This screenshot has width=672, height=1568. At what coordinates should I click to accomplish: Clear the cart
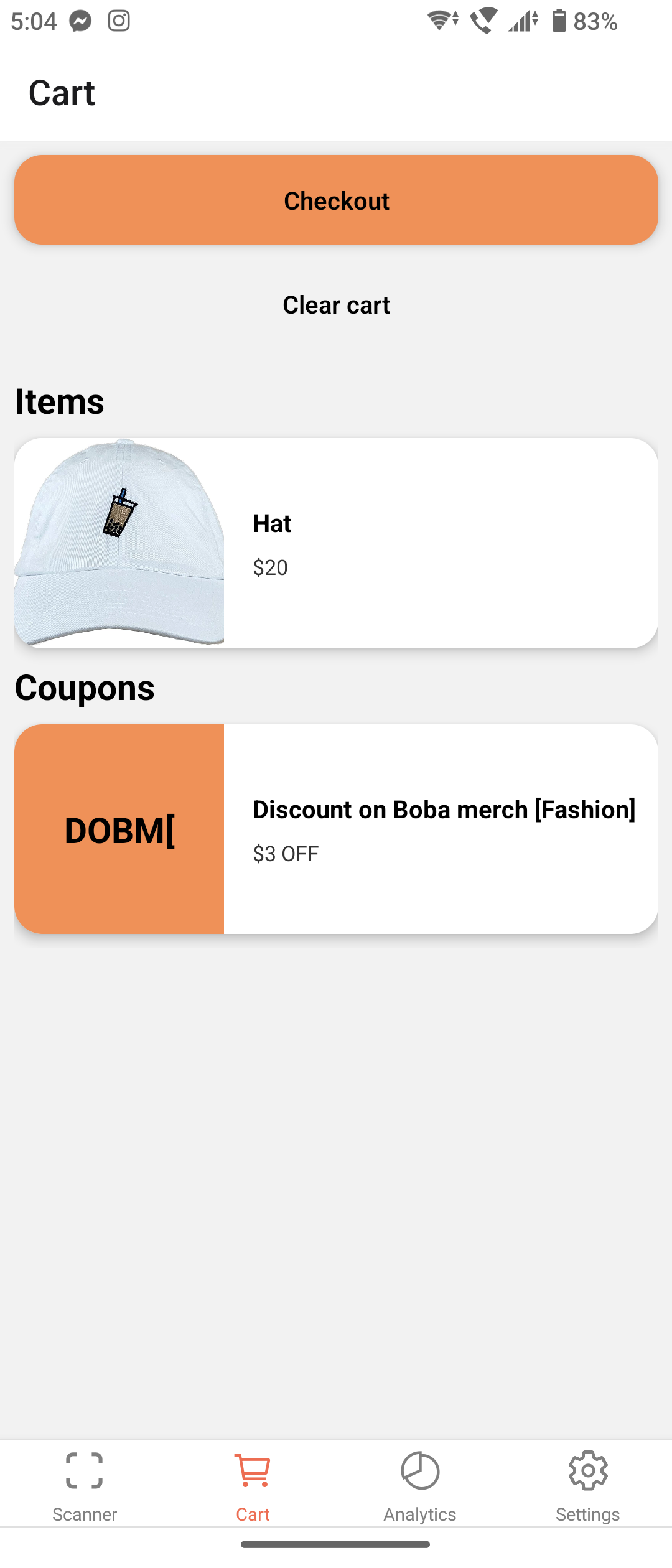(x=336, y=305)
